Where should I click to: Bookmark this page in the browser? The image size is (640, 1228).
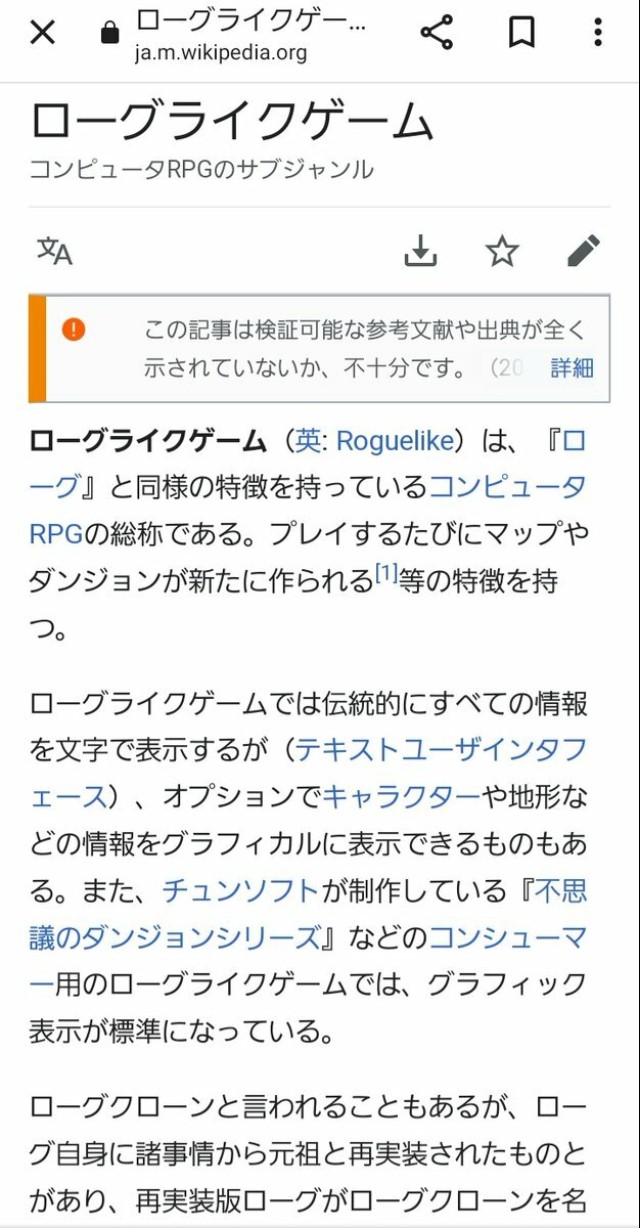[521, 33]
